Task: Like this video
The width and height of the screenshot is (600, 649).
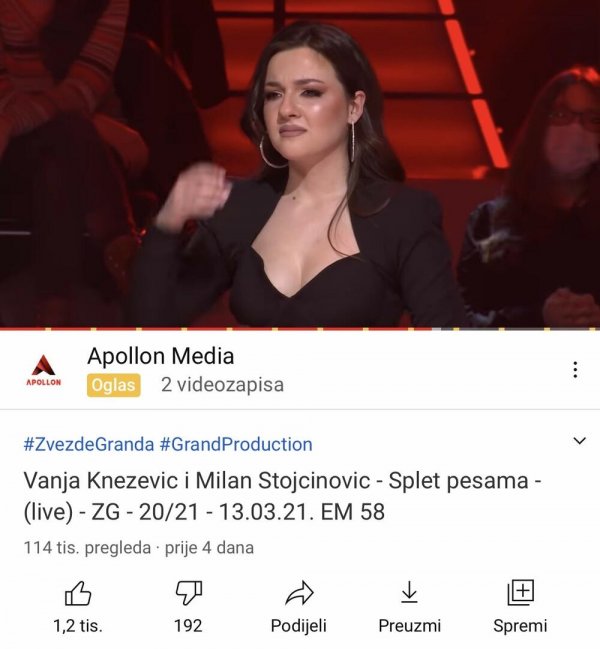Action: [x=78, y=594]
